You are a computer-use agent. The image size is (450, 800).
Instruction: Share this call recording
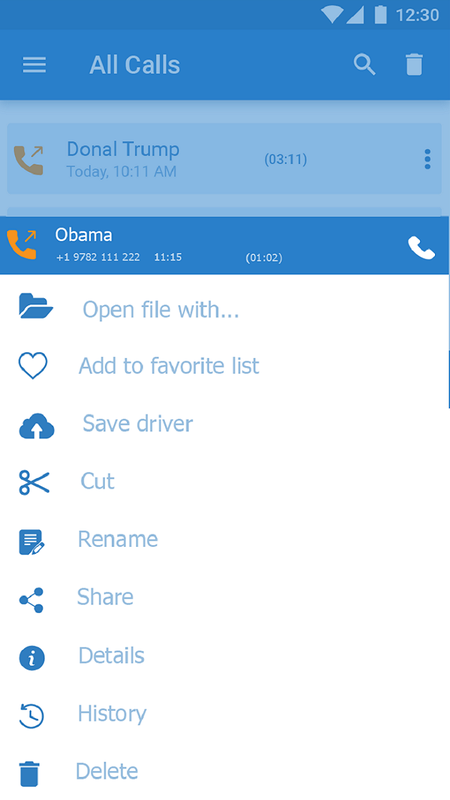[x=224, y=597]
